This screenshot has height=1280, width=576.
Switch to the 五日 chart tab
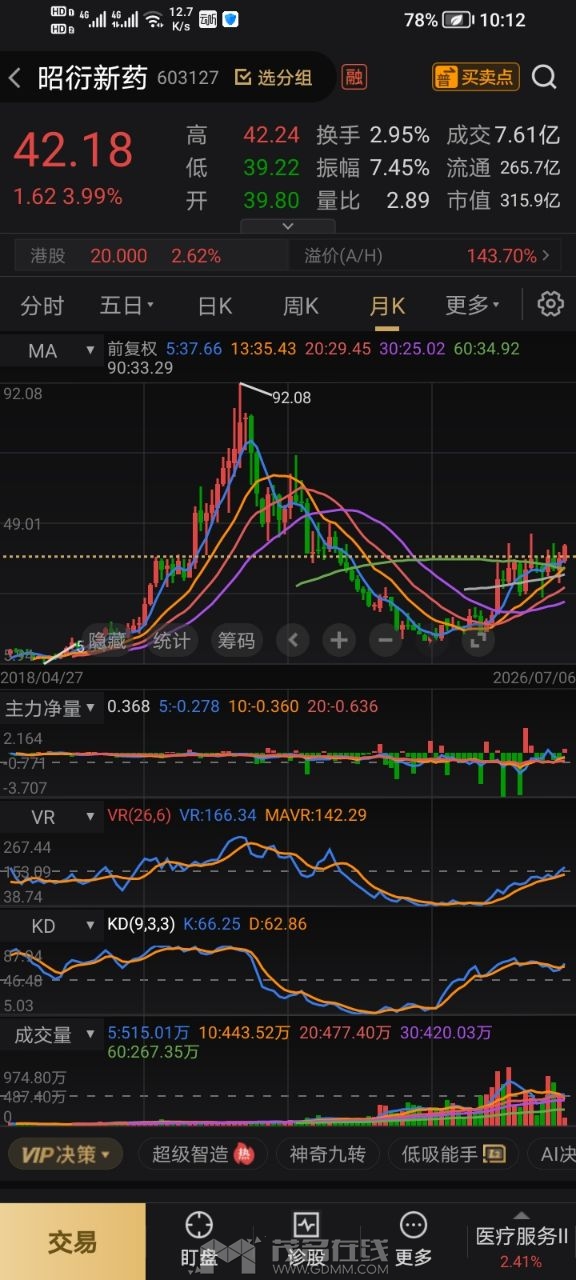[127, 305]
